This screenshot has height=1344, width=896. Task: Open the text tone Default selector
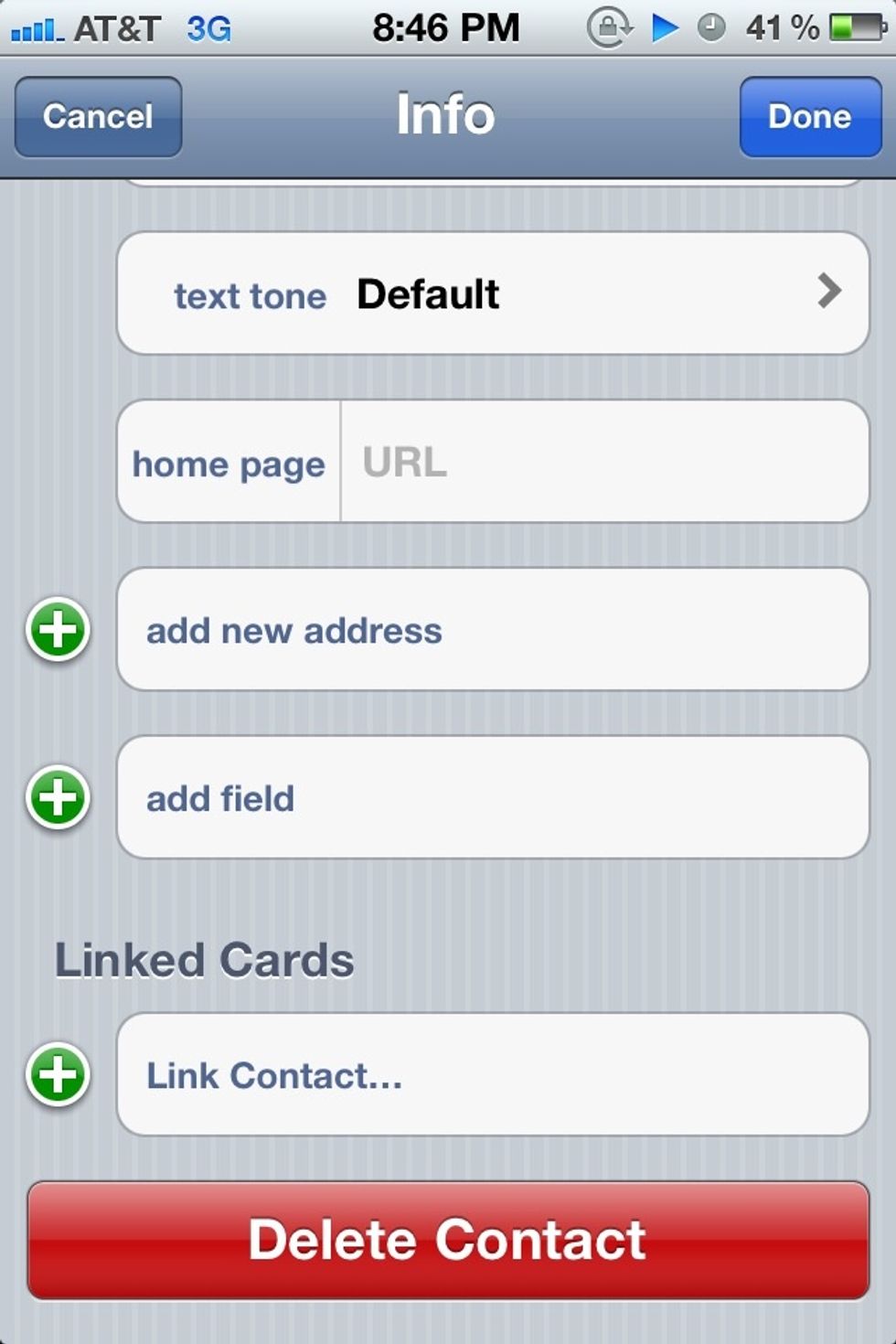click(494, 293)
